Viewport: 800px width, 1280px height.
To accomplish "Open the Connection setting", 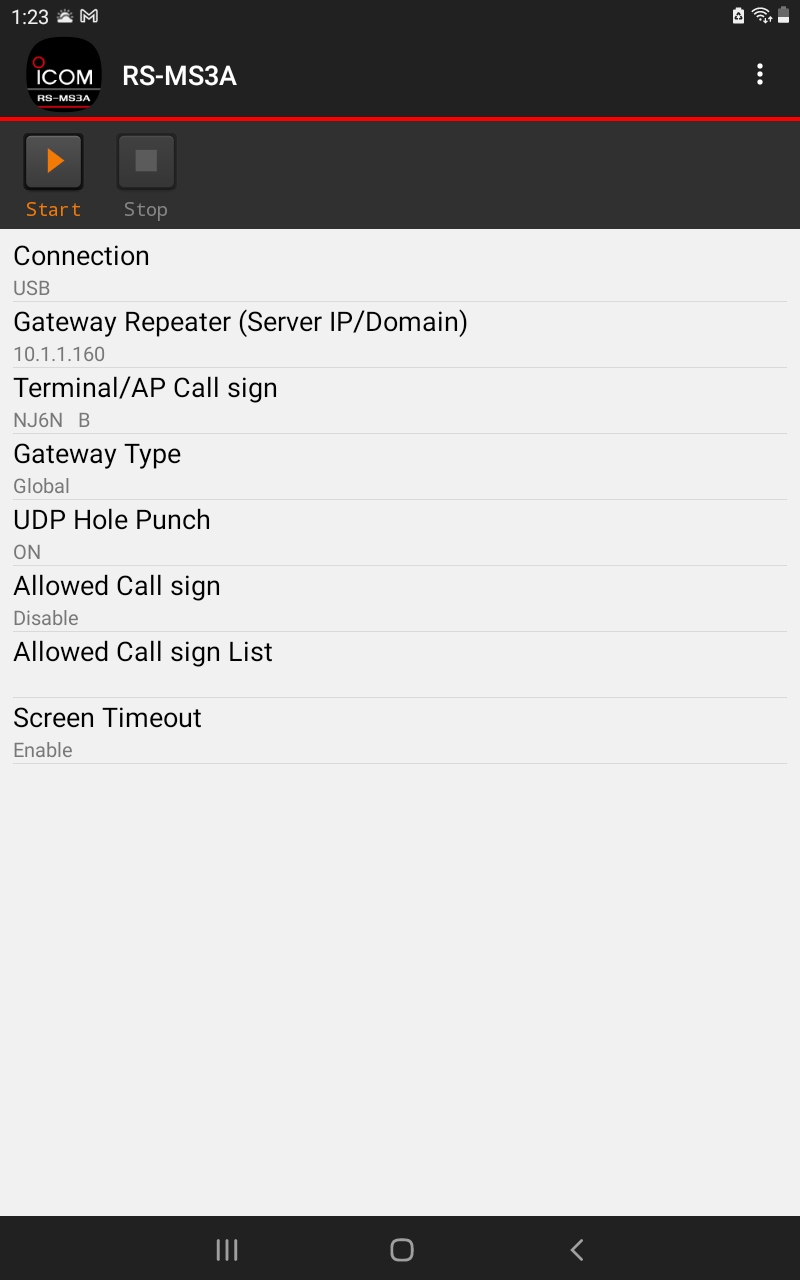I will (400, 269).
